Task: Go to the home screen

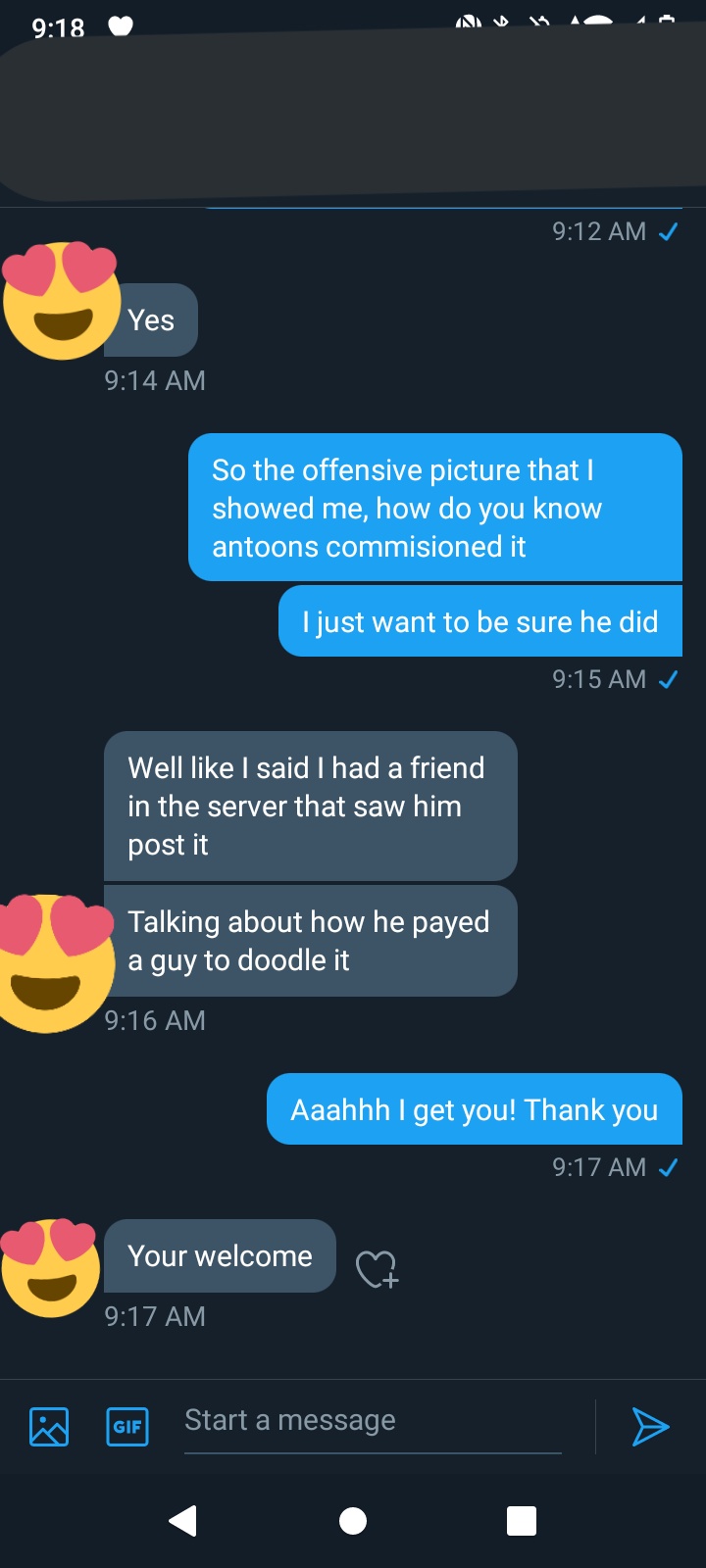Action: click(x=353, y=1521)
